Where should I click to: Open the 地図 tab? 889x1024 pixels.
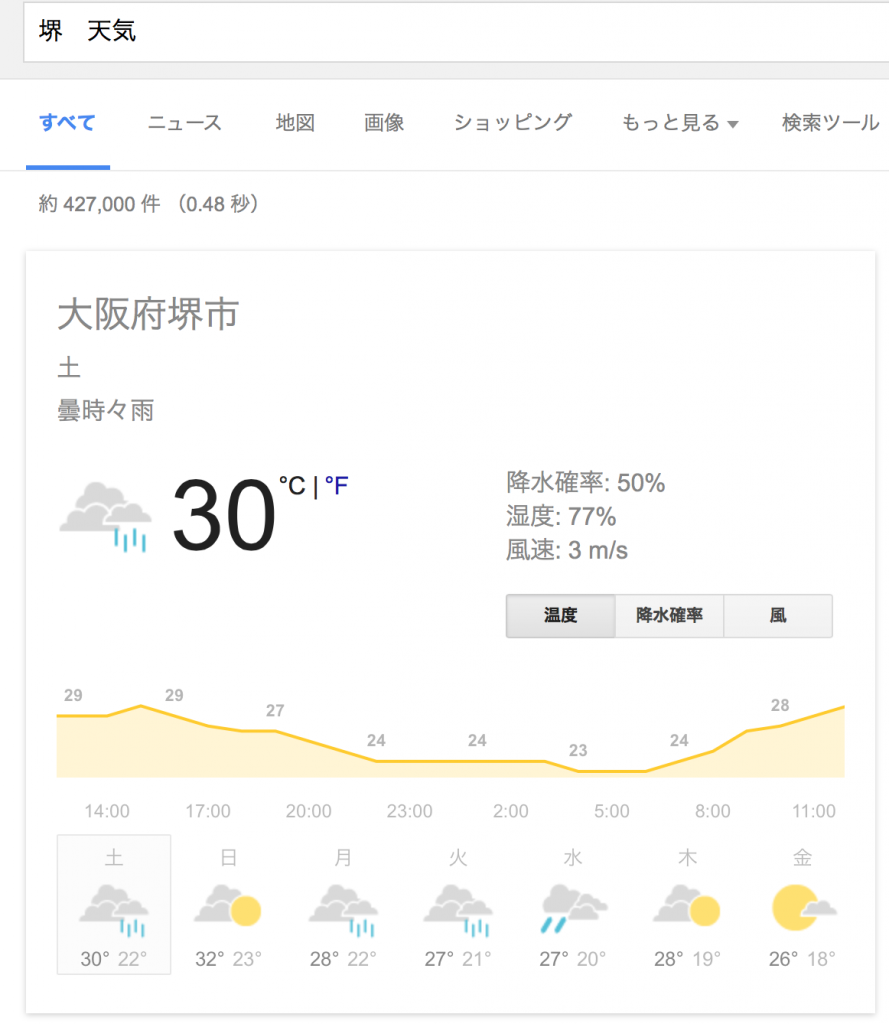pos(295,123)
